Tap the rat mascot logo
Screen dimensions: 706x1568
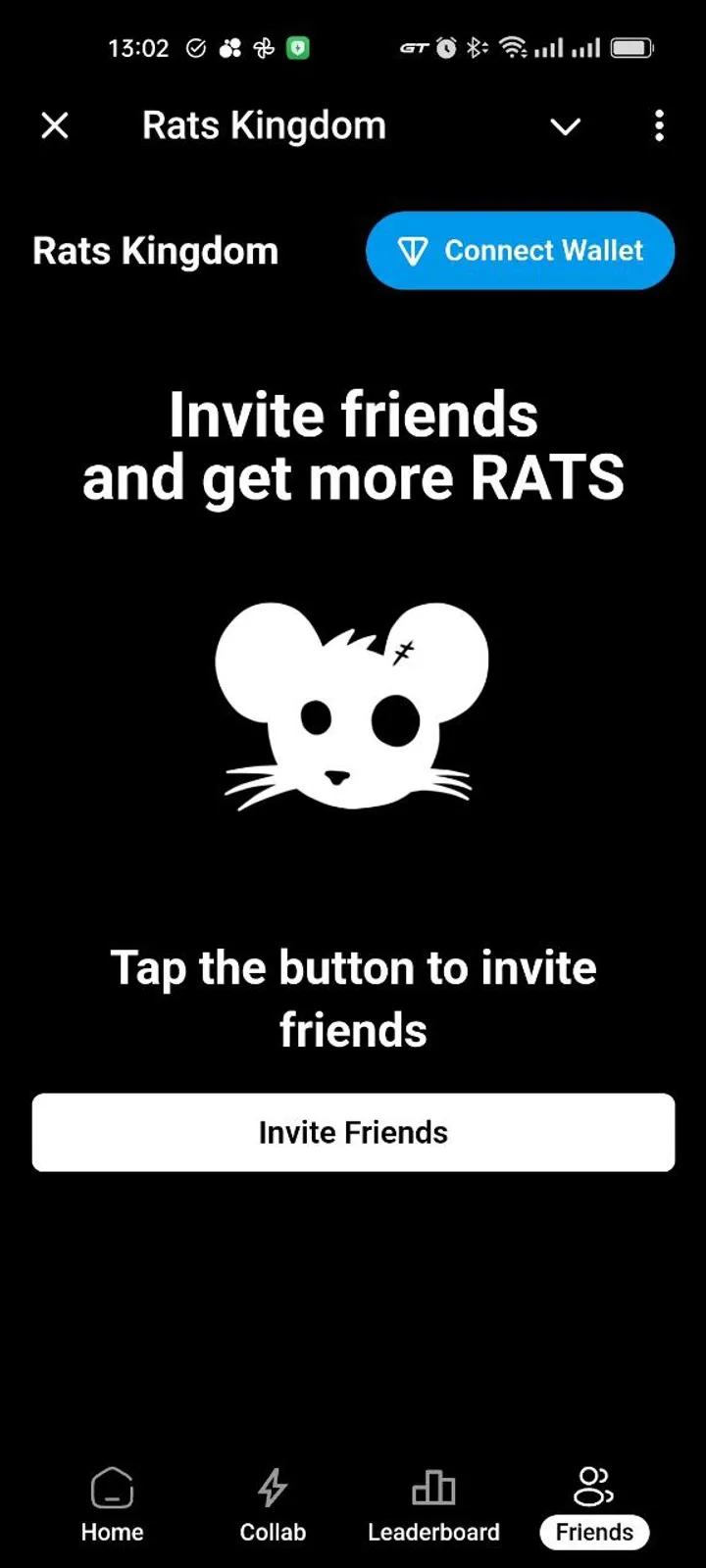tap(353, 706)
